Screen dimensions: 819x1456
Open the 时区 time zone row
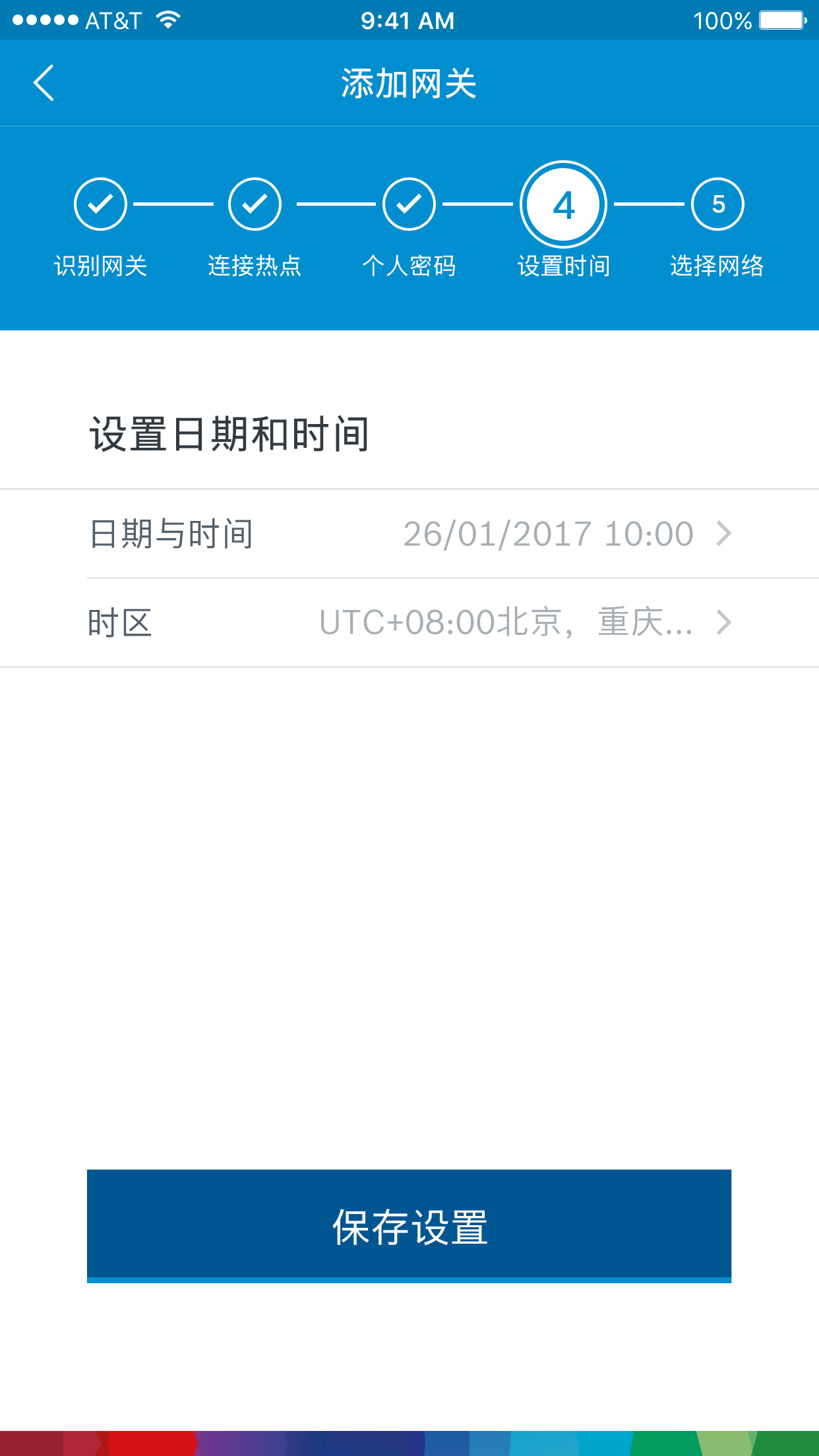[x=409, y=622]
